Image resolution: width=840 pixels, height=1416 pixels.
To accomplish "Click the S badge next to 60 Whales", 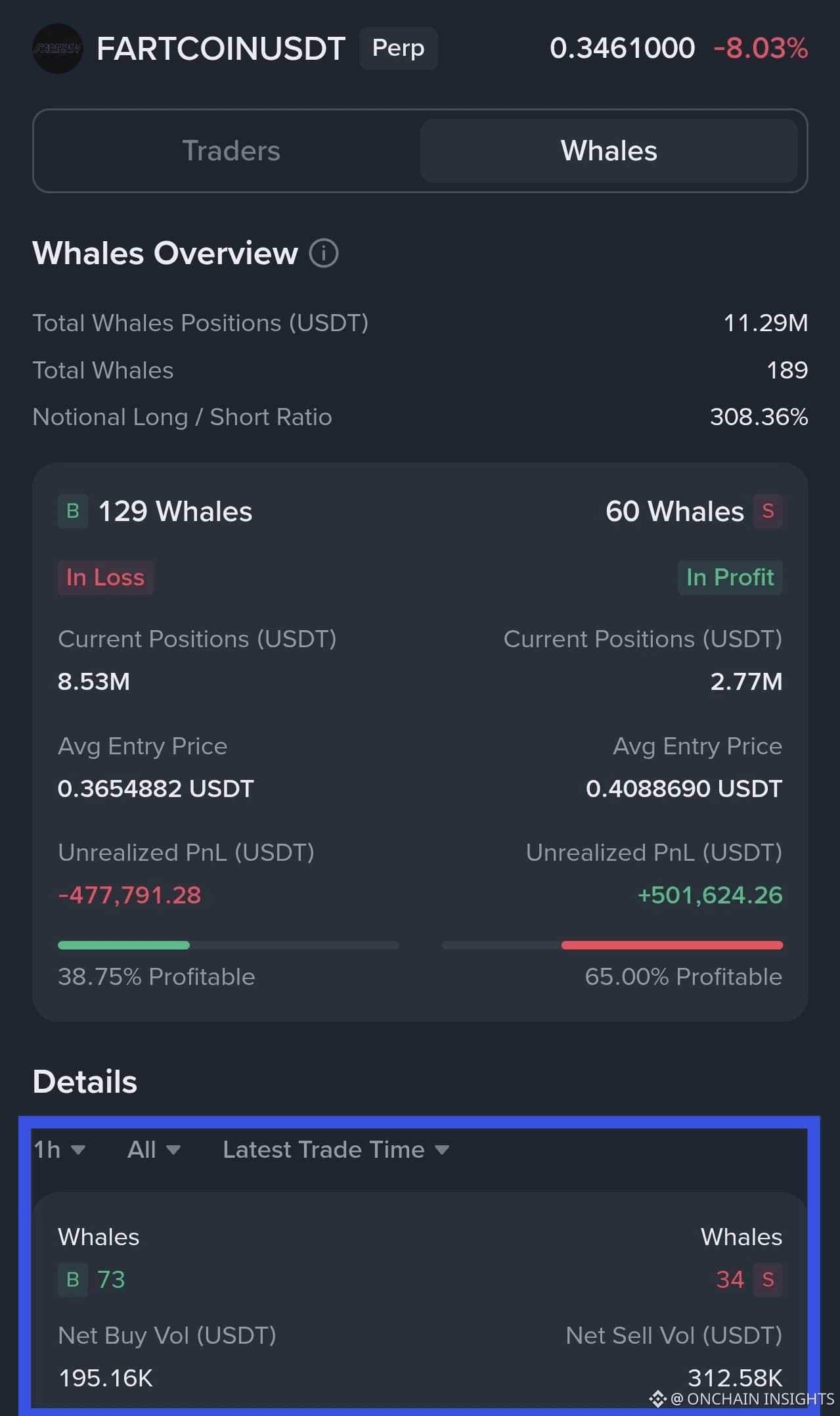I will point(767,511).
